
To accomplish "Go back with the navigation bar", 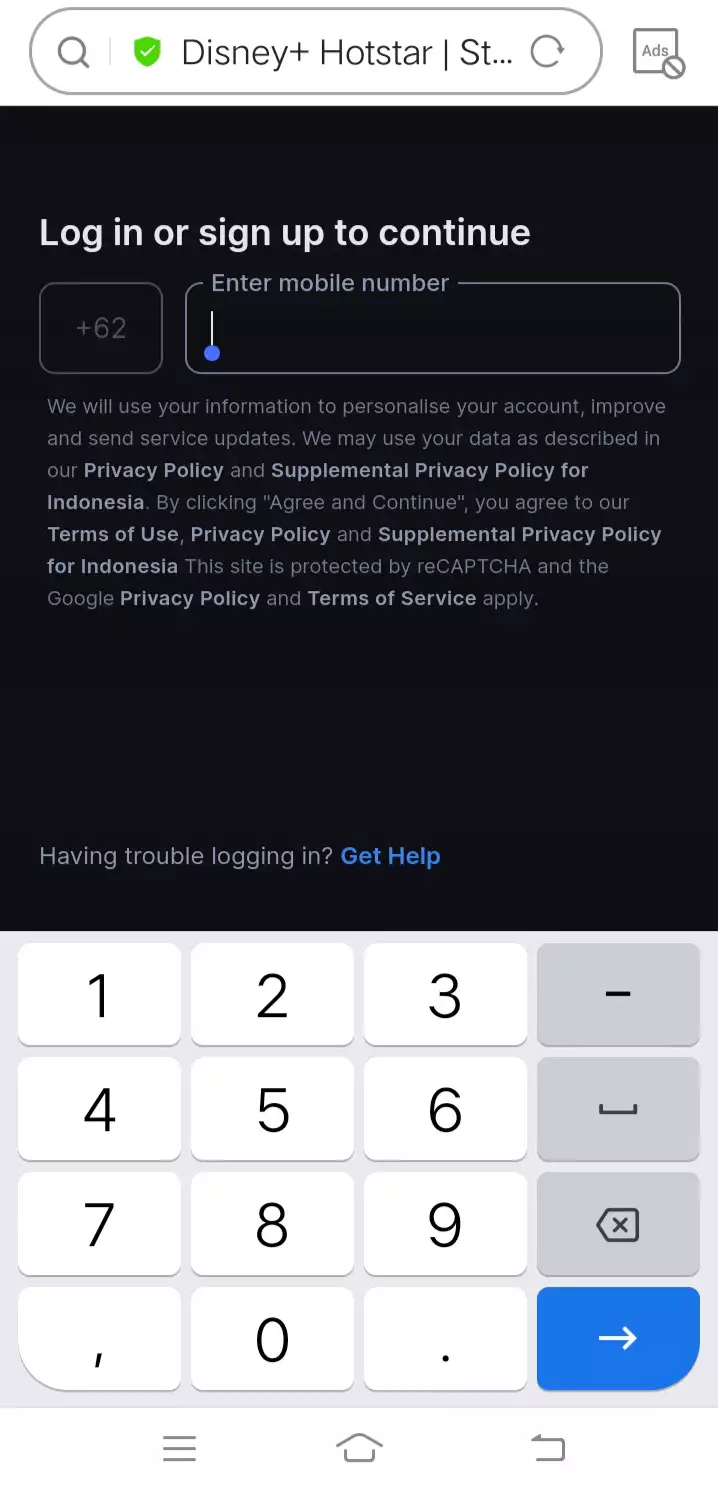I will click(548, 1448).
